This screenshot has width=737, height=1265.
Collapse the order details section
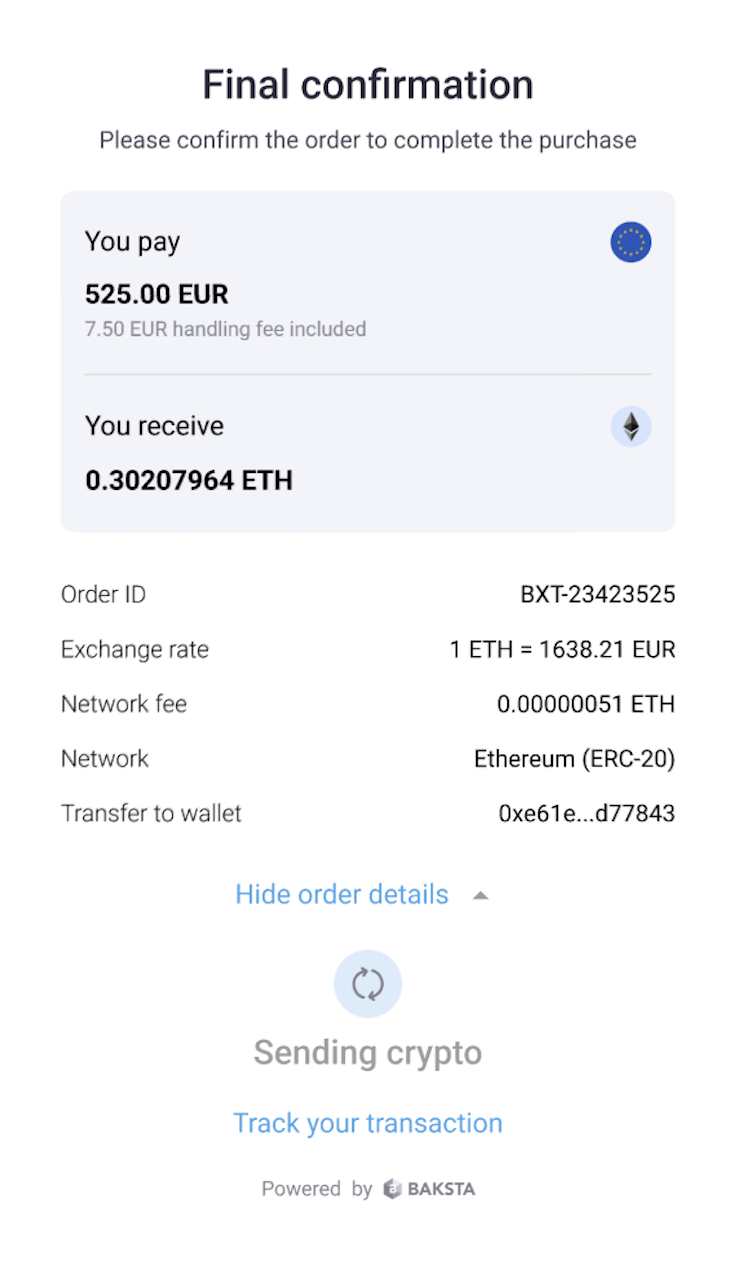click(x=343, y=894)
